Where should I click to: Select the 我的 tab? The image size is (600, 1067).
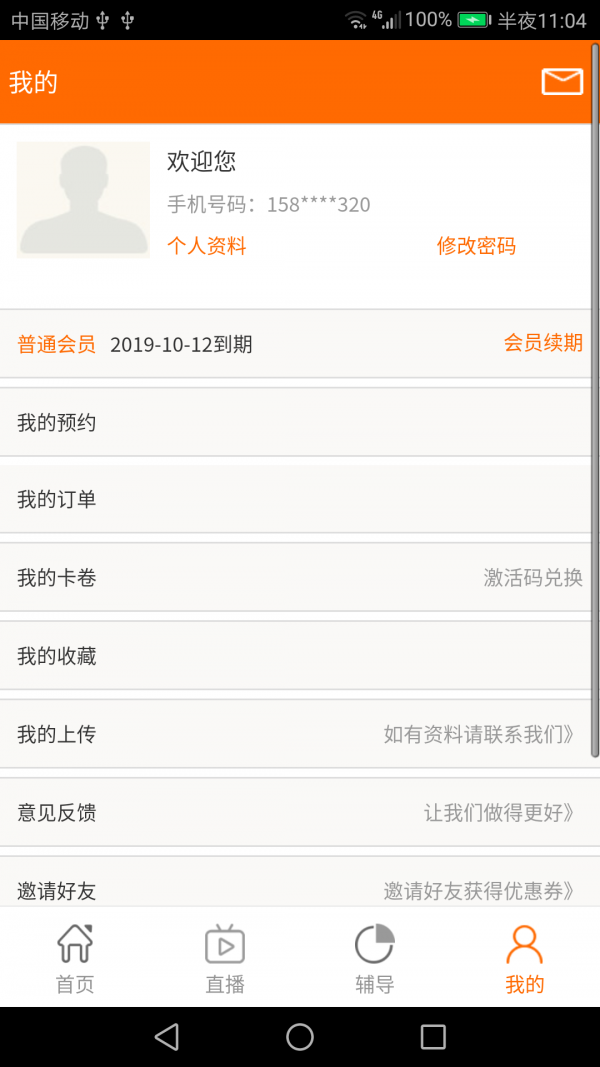(x=524, y=958)
